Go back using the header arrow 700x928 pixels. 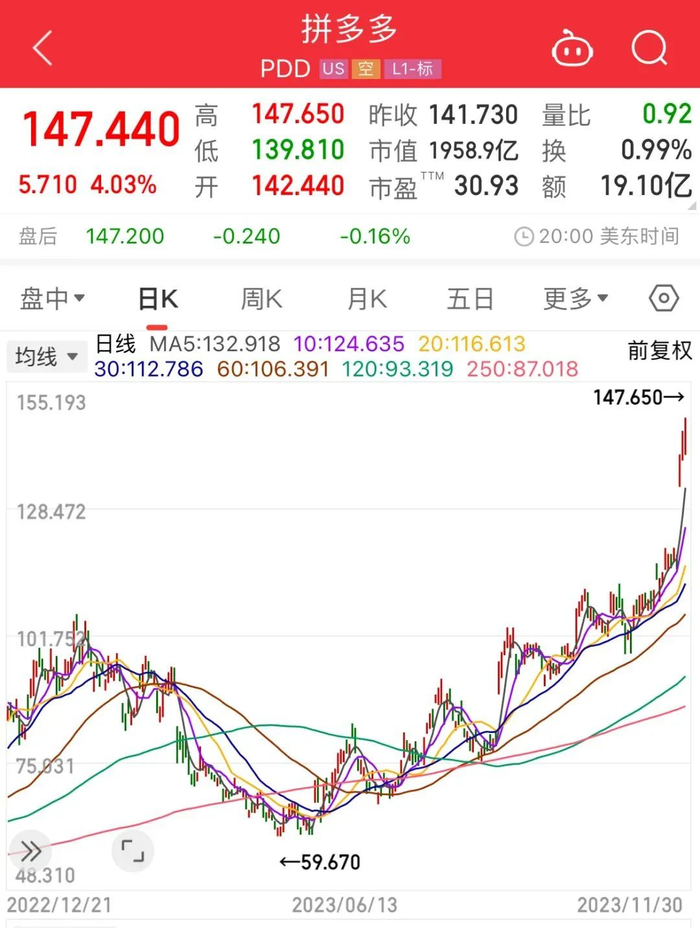[x=43, y=47]
